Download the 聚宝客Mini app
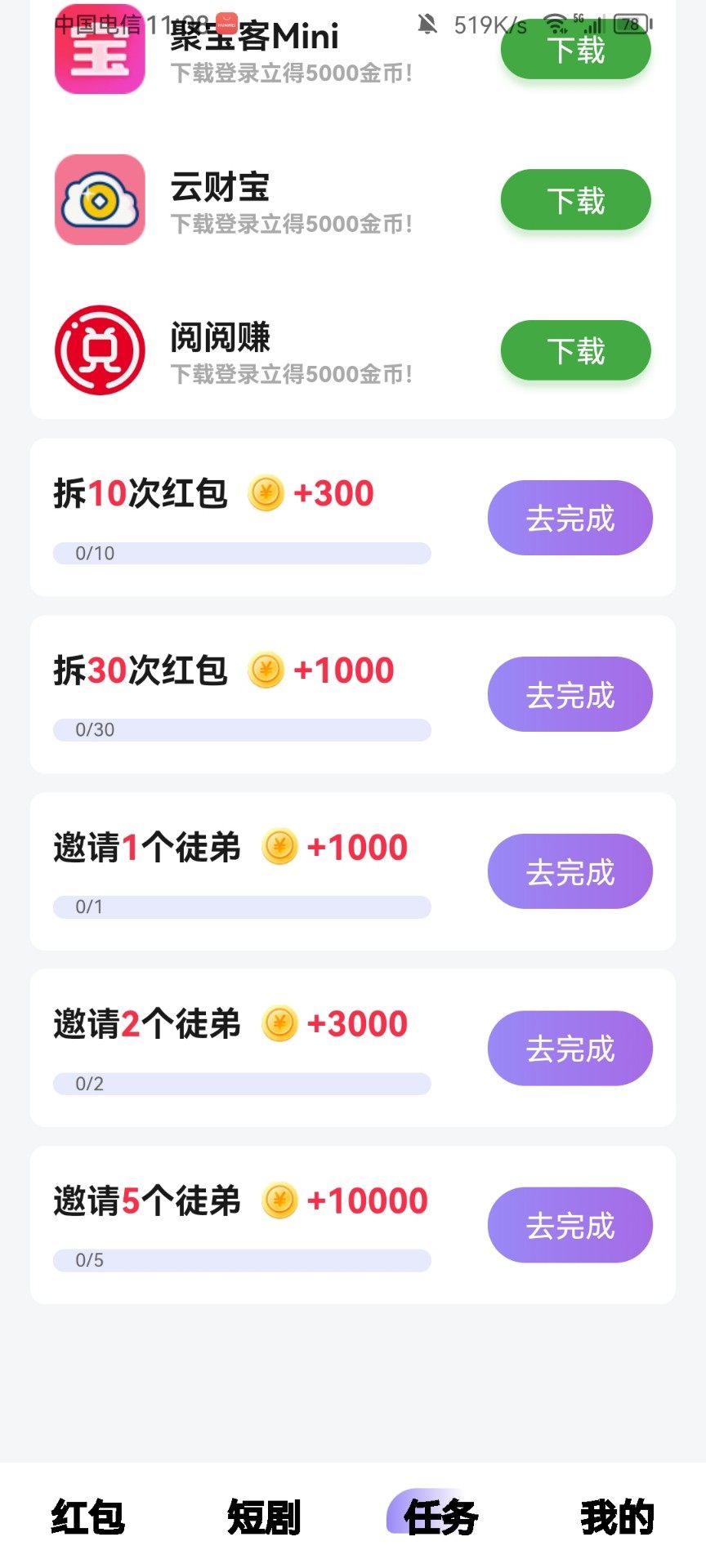The image size is (706, 1568). click(575, 51)
